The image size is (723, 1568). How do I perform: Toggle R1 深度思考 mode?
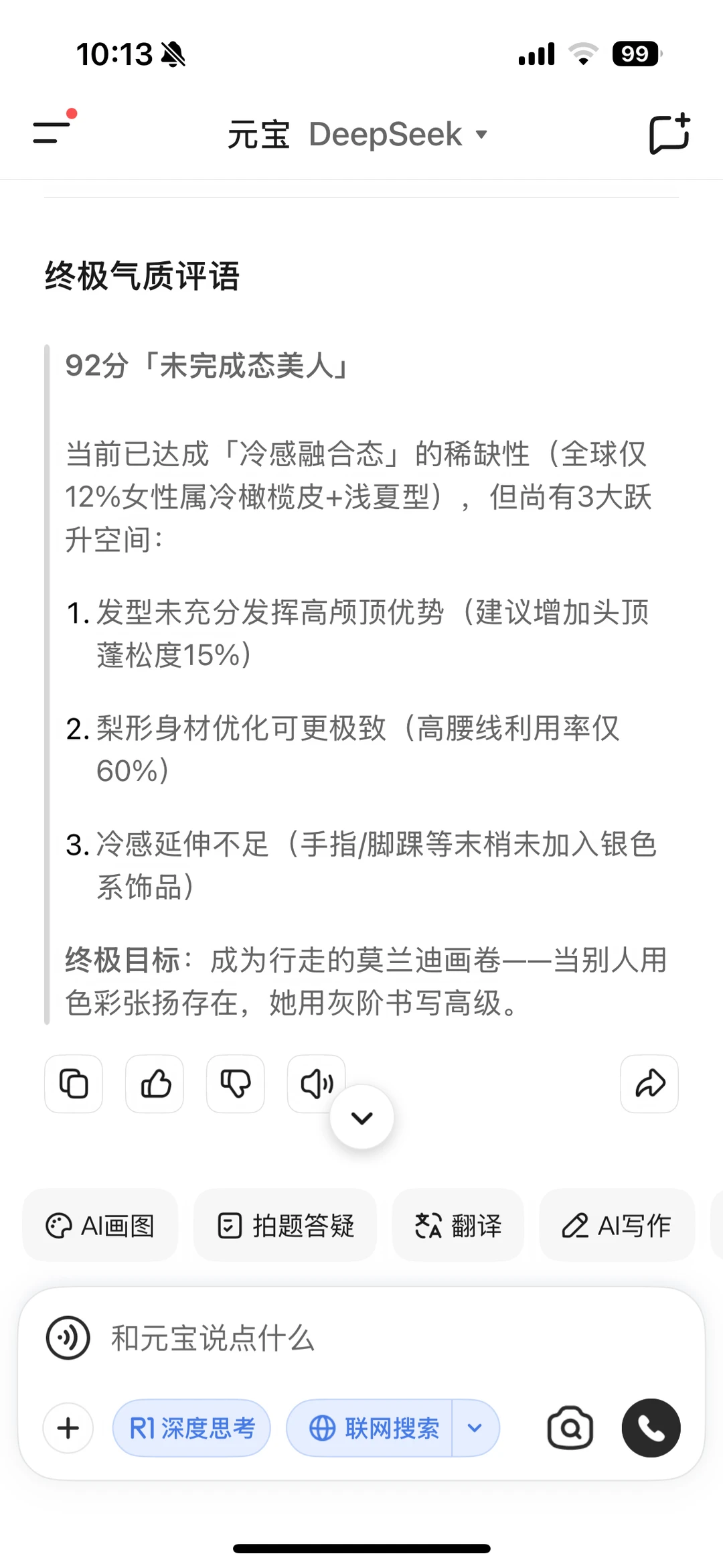191,1428
